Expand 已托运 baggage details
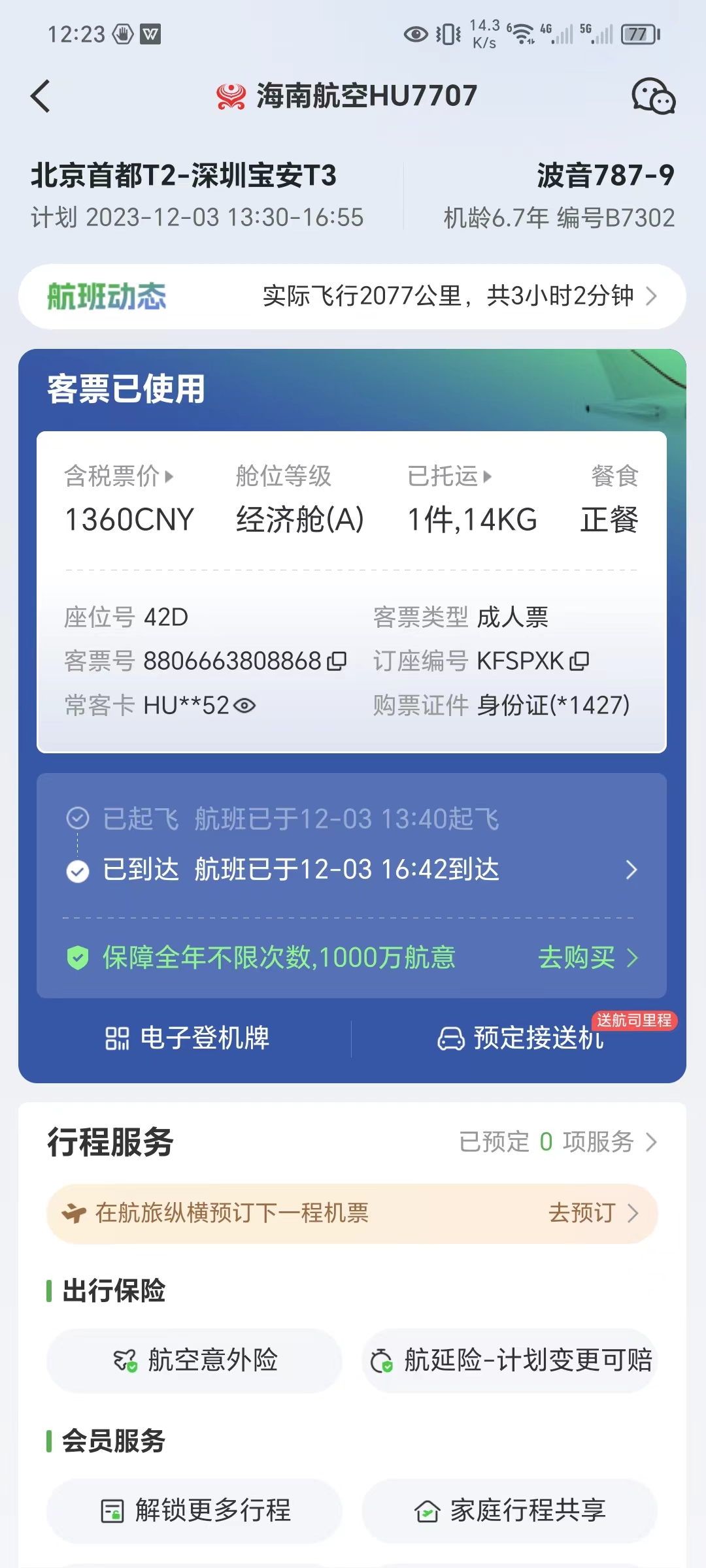The width and height of the screenshot is (706, 1568). click(x=450, y=476)
